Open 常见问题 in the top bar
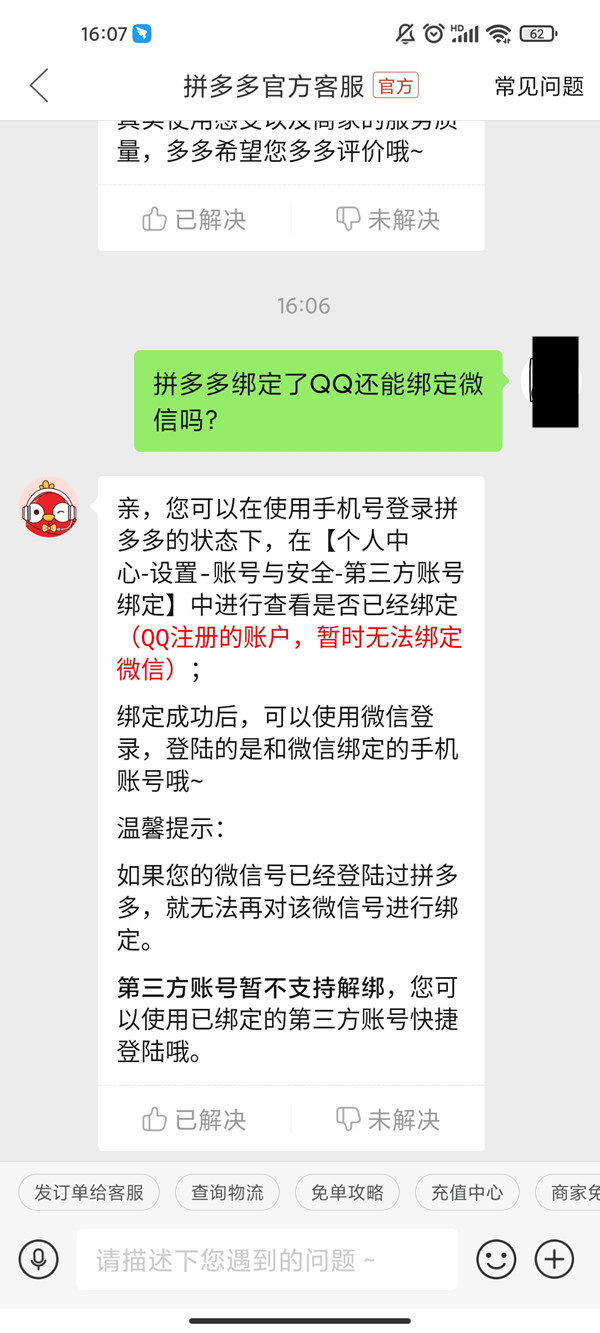 [539, 86]
